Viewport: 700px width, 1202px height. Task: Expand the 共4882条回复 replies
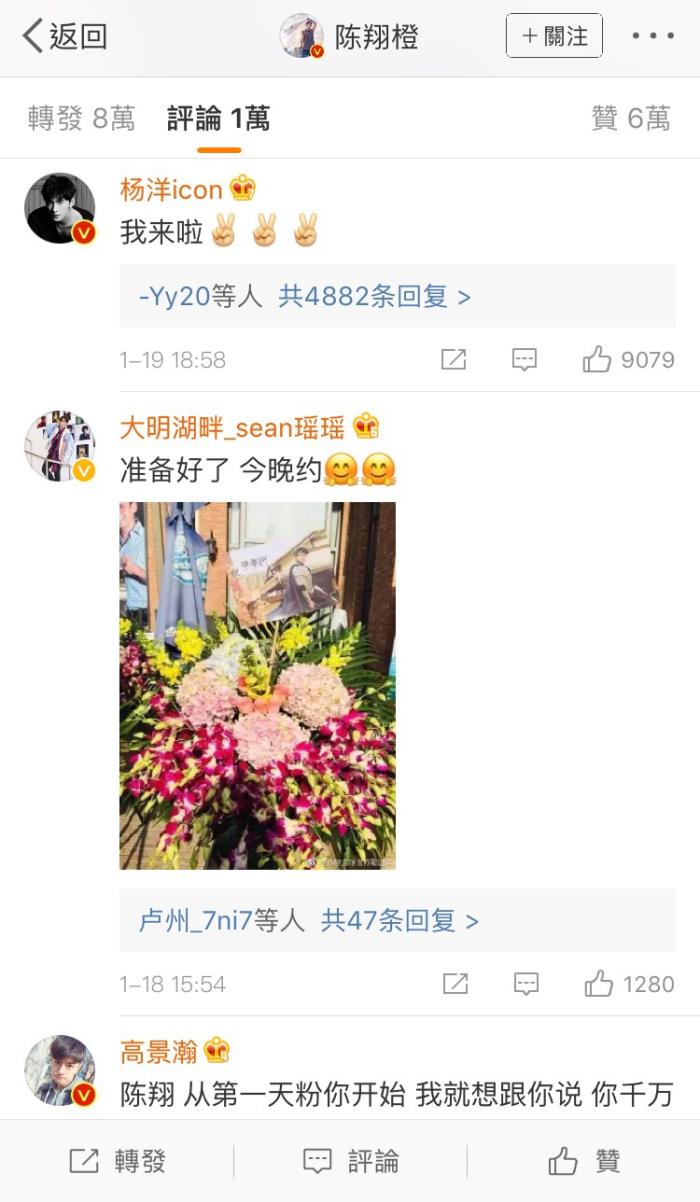(374, 296)
